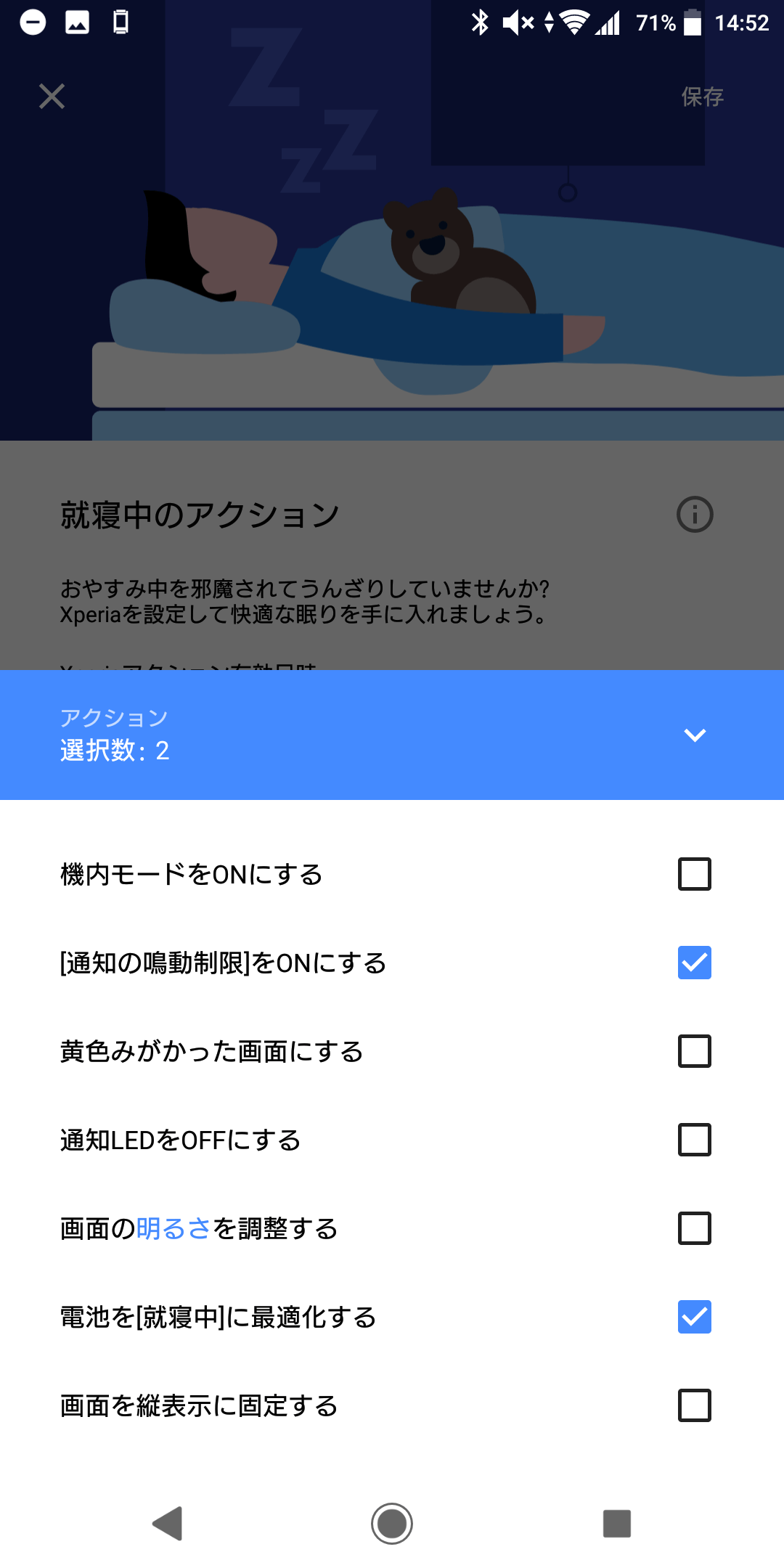Go to the home screen

[392, 1523]
